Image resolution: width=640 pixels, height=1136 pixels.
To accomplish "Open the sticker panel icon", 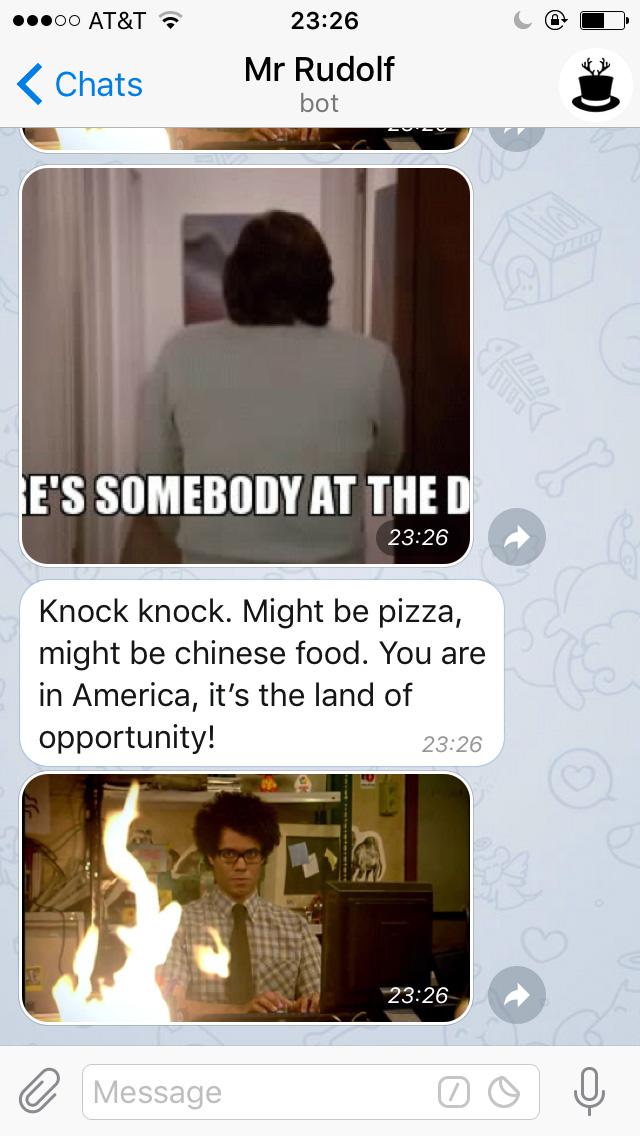I will [x=504, y=1092].
